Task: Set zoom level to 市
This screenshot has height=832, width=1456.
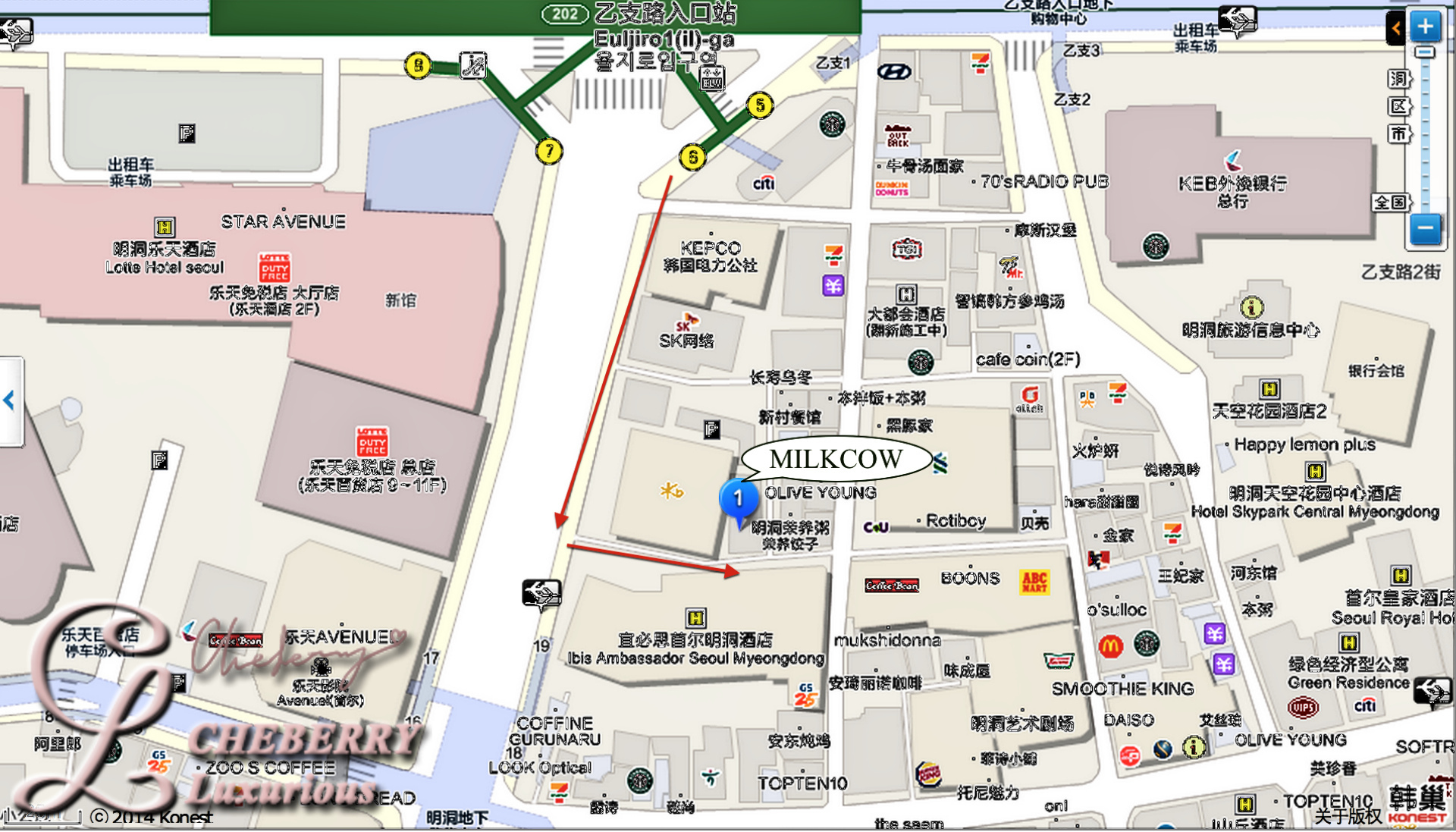Action: coord(1398,134)
